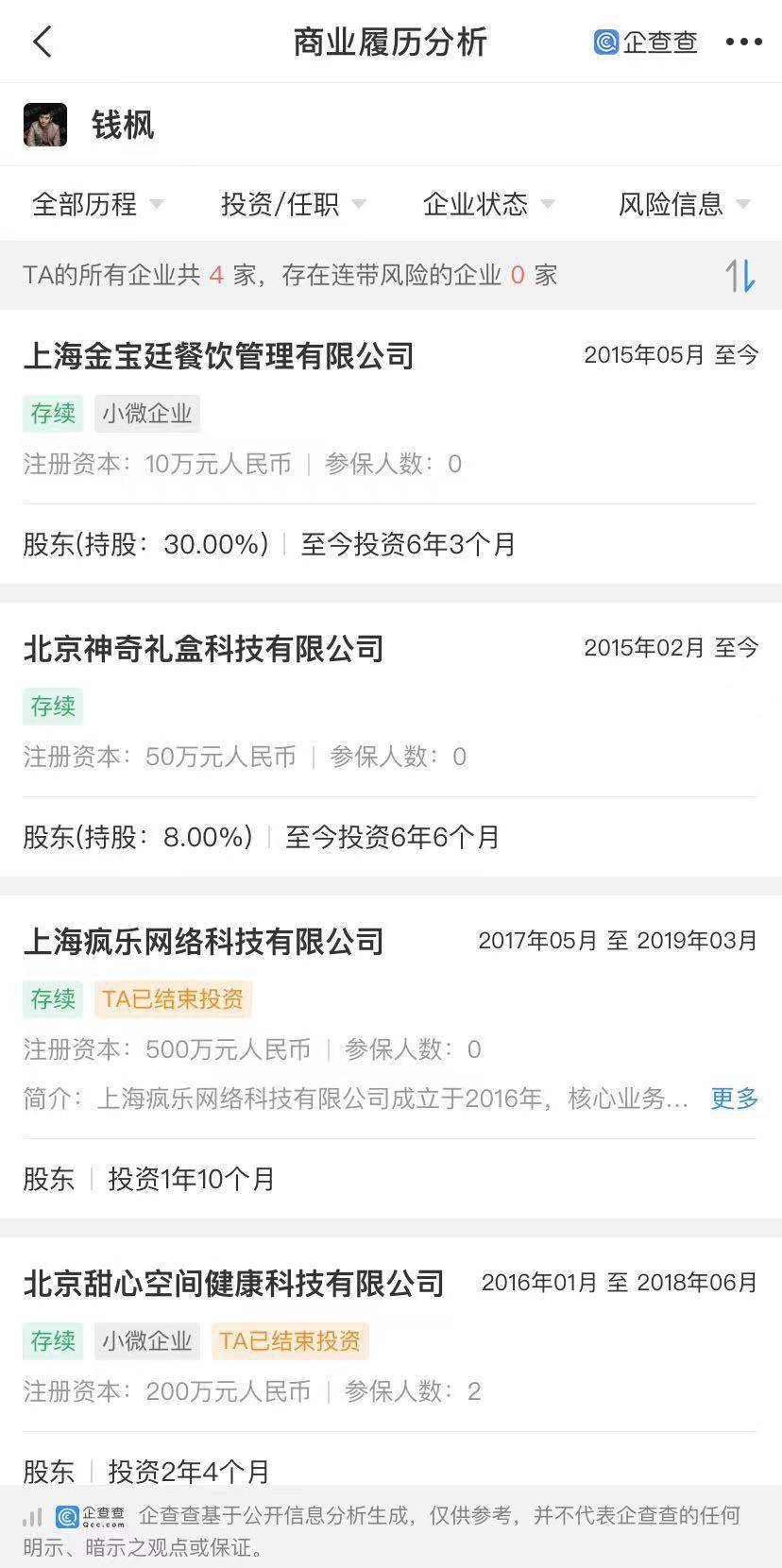Viewport: 782px width, 1568px height.
Task: Expand the 风险信息 filter
Action: [x=684, y=204]
